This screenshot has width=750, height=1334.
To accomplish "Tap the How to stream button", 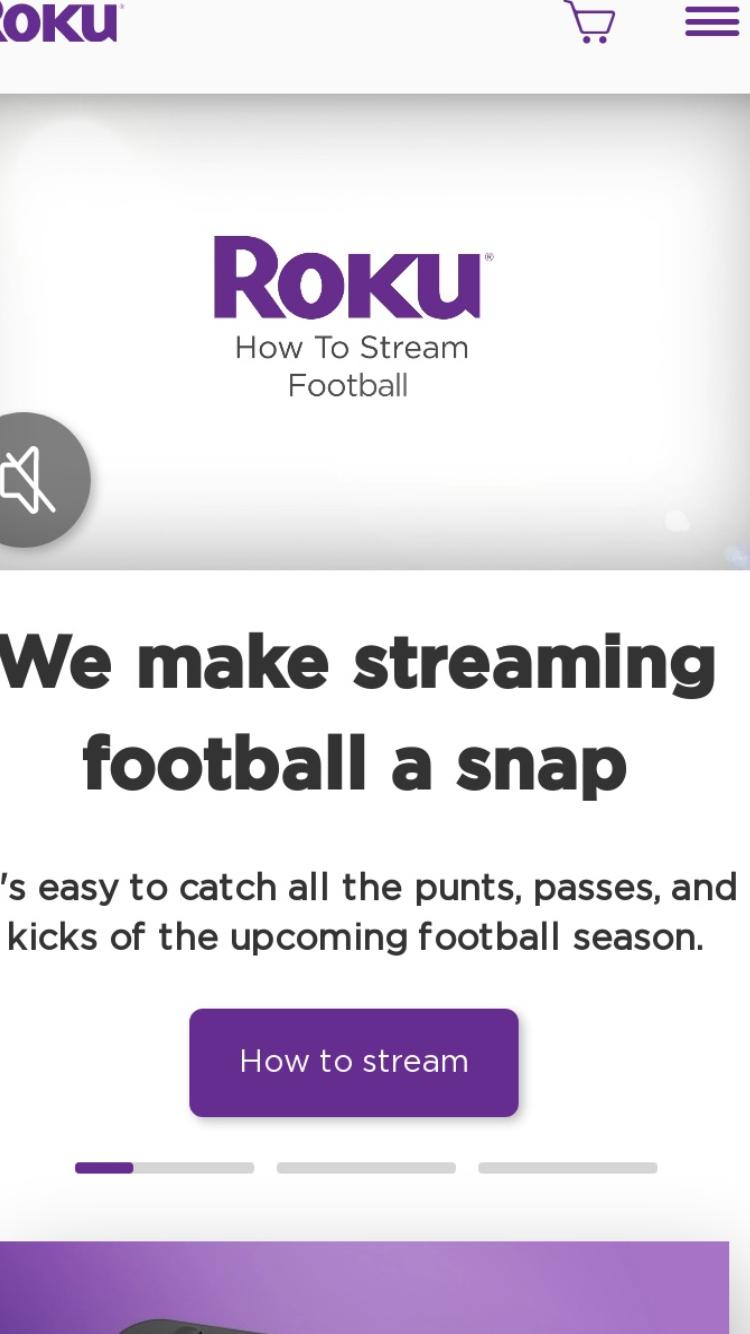I will [354, 1062].
